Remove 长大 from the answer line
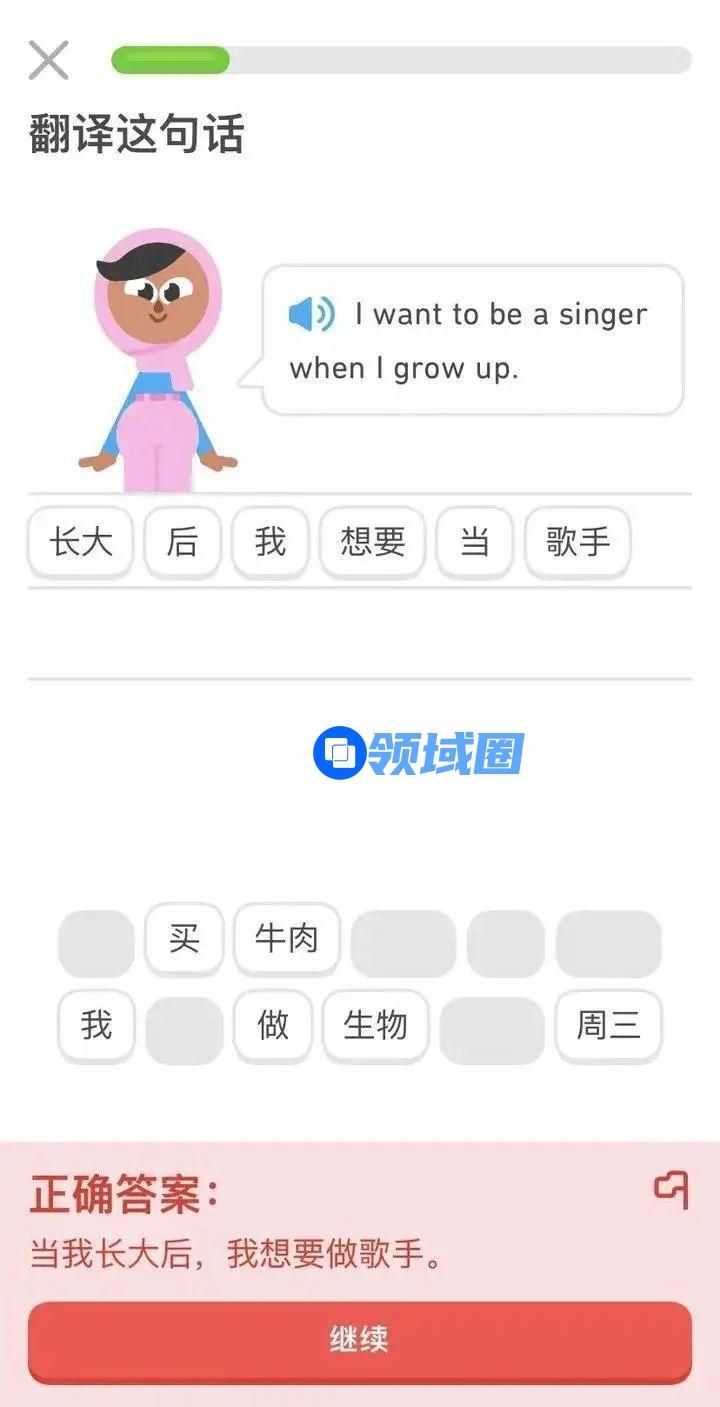This screenshot has width=720, height=1407. [x=81, y=542]
